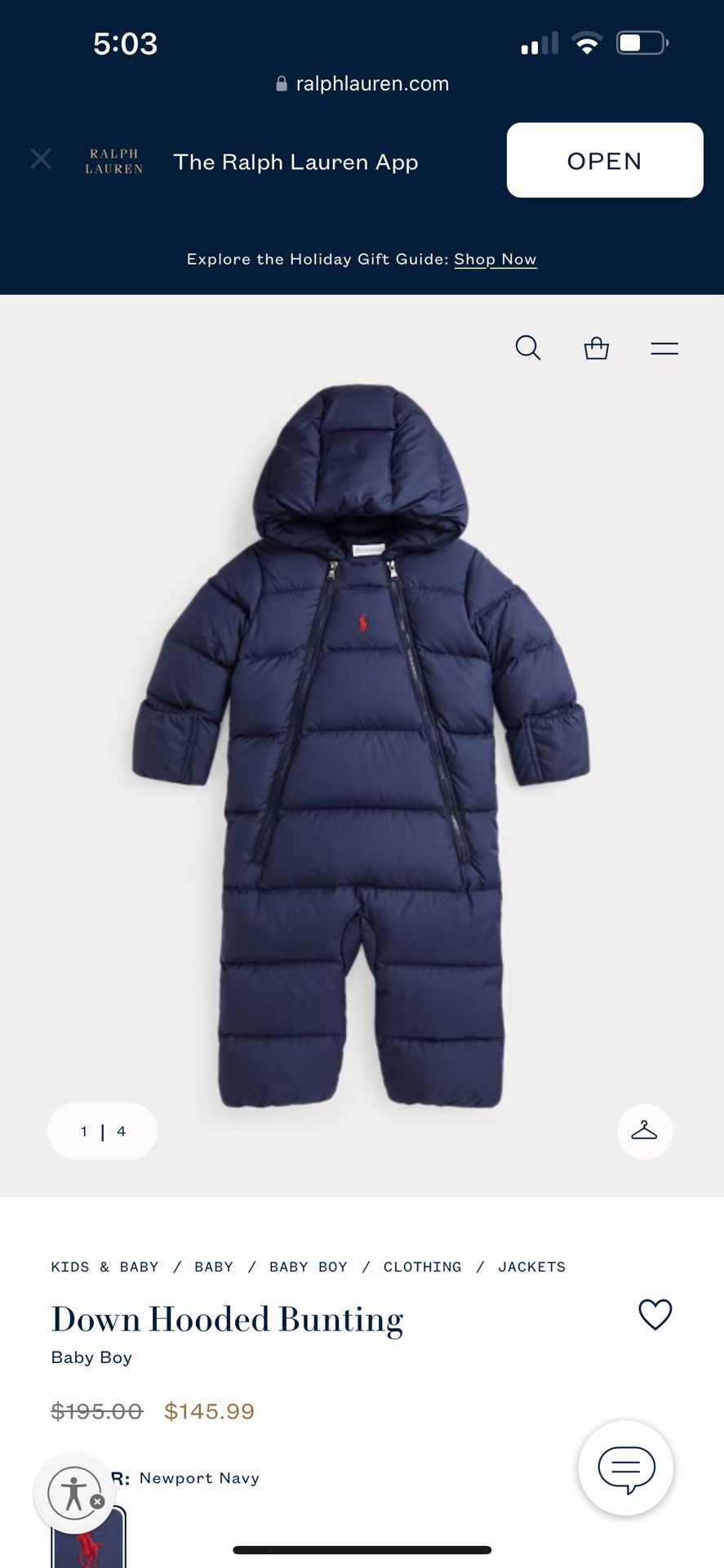Open accessibility options

(x=73, y=1494)
